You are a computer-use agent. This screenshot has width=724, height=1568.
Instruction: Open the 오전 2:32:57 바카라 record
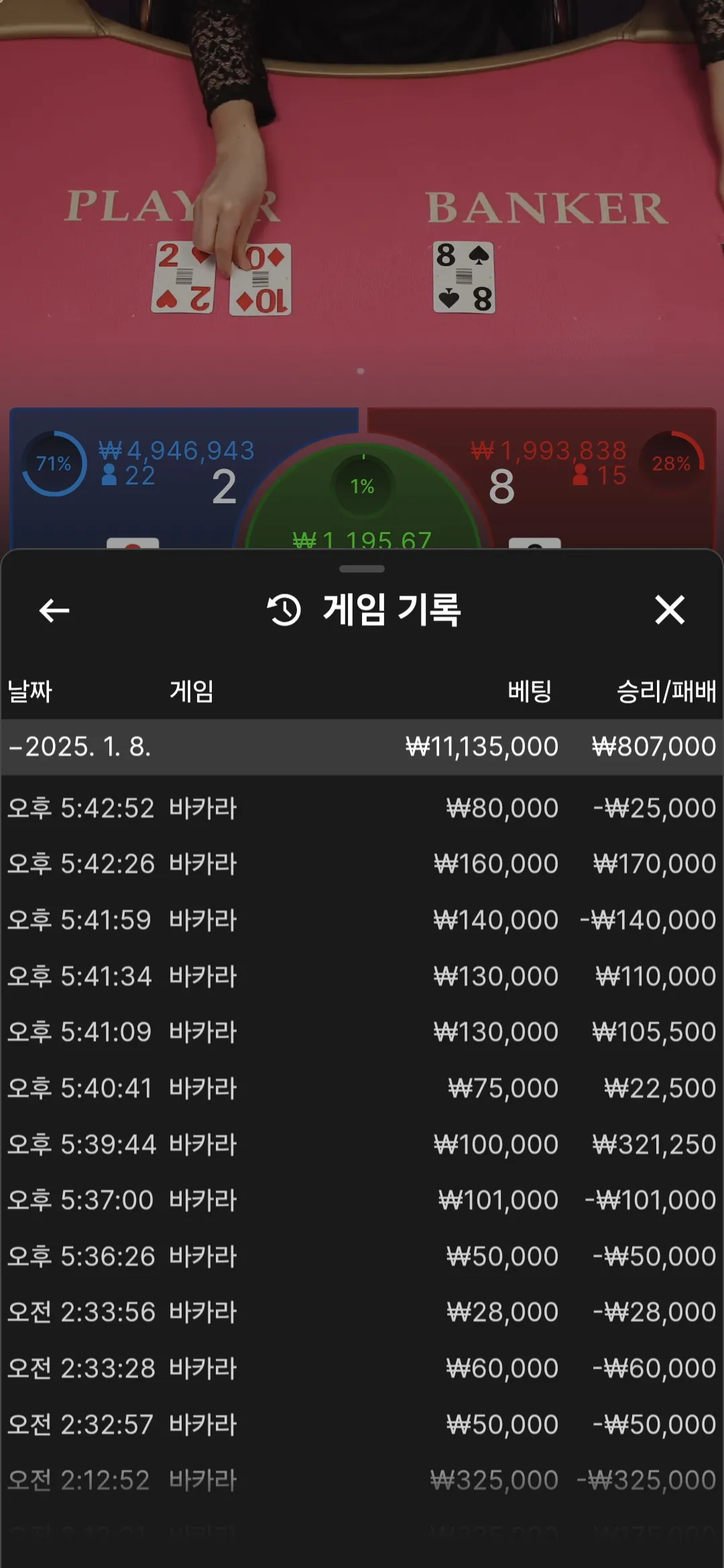(362, 1424)
